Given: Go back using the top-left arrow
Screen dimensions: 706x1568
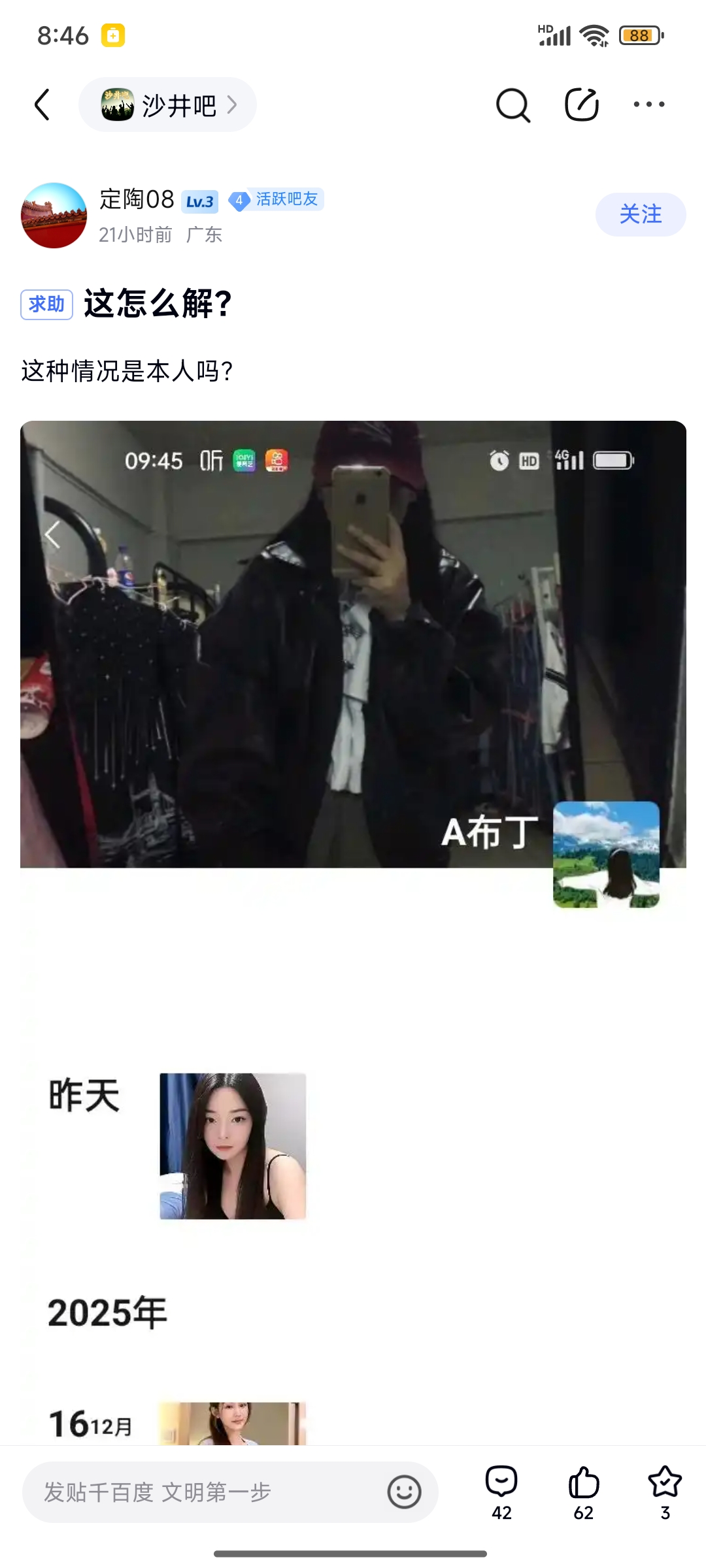Looking at the screenshot, I should 42,105.
